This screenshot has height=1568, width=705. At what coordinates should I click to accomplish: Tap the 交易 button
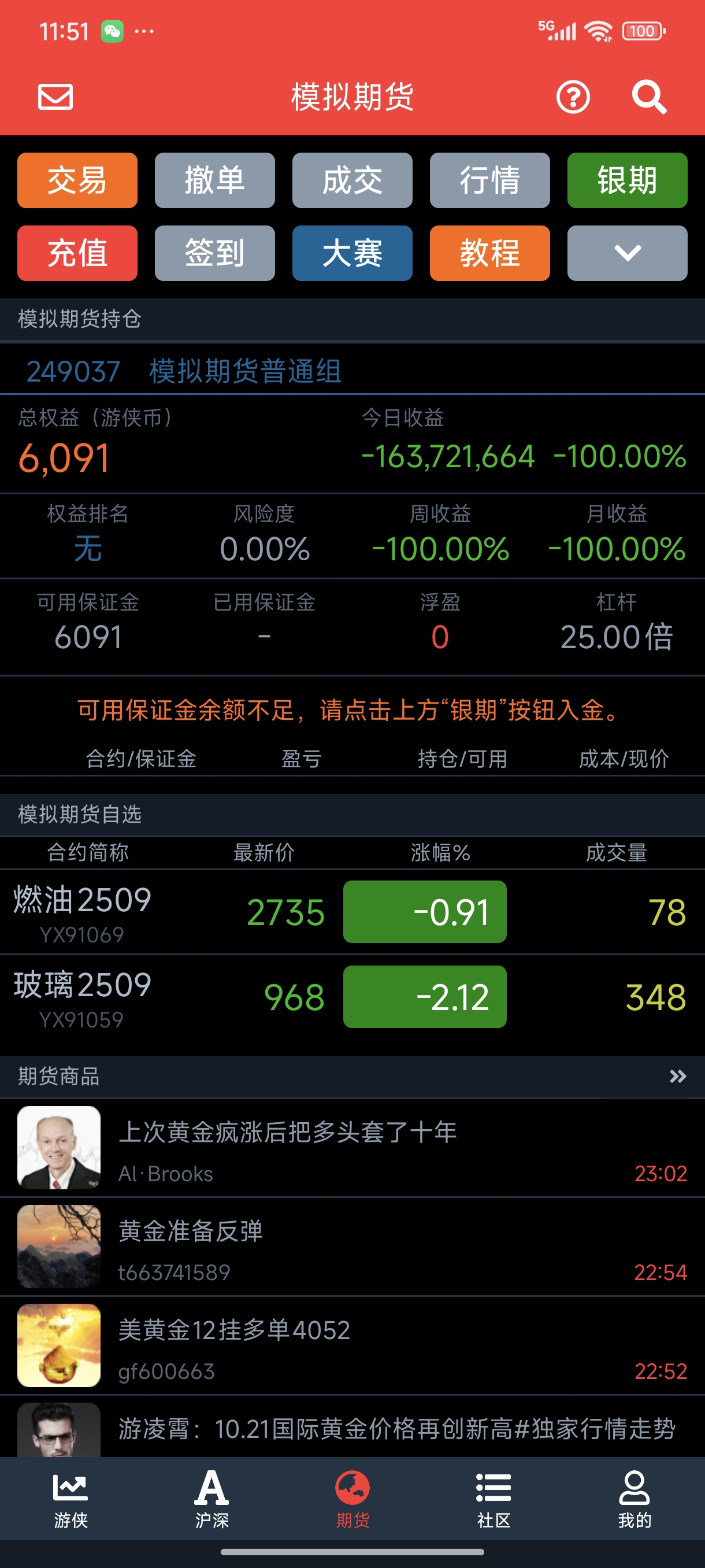77,180
